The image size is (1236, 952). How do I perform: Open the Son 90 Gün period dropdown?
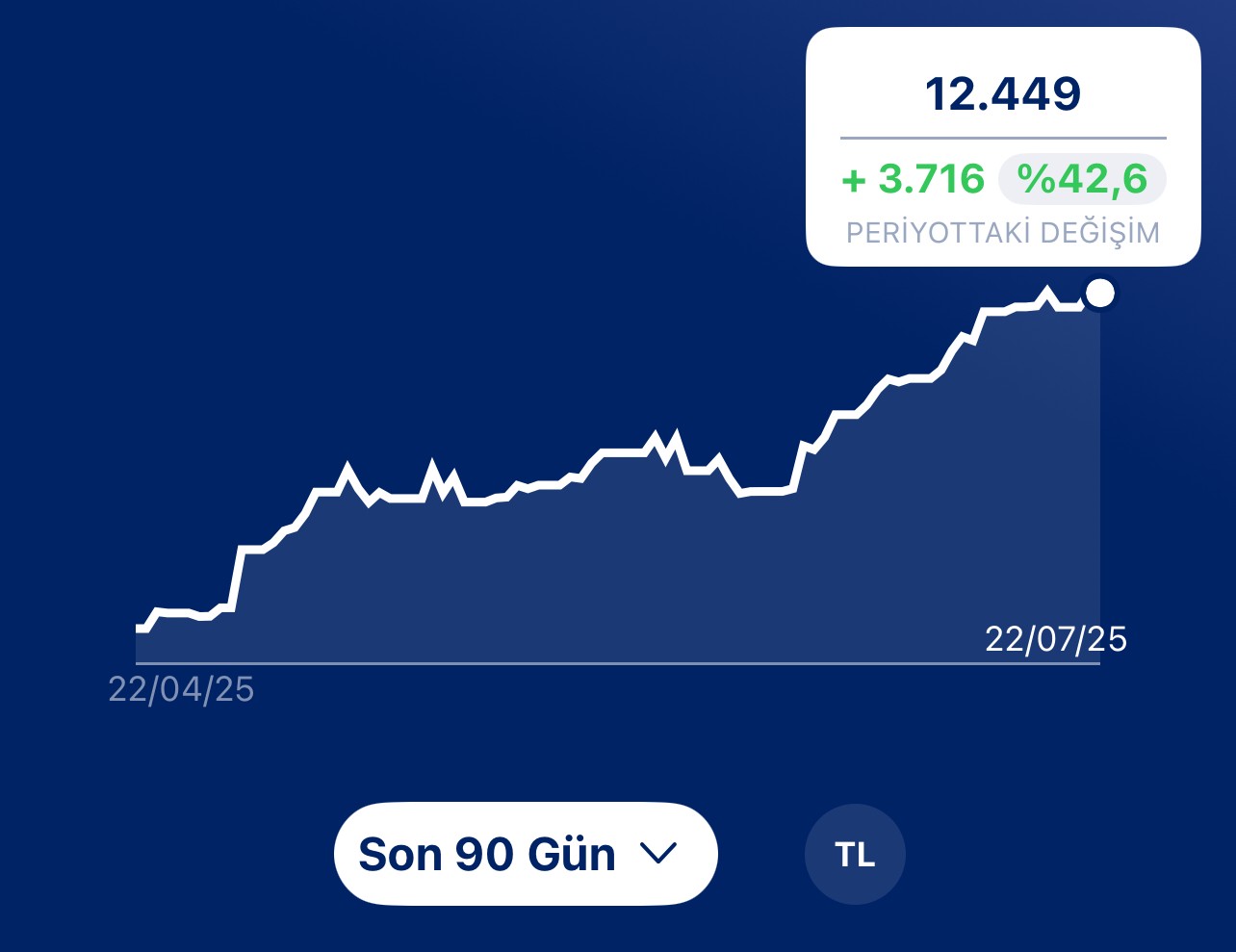pyautogui.click(x=525, y=854)
